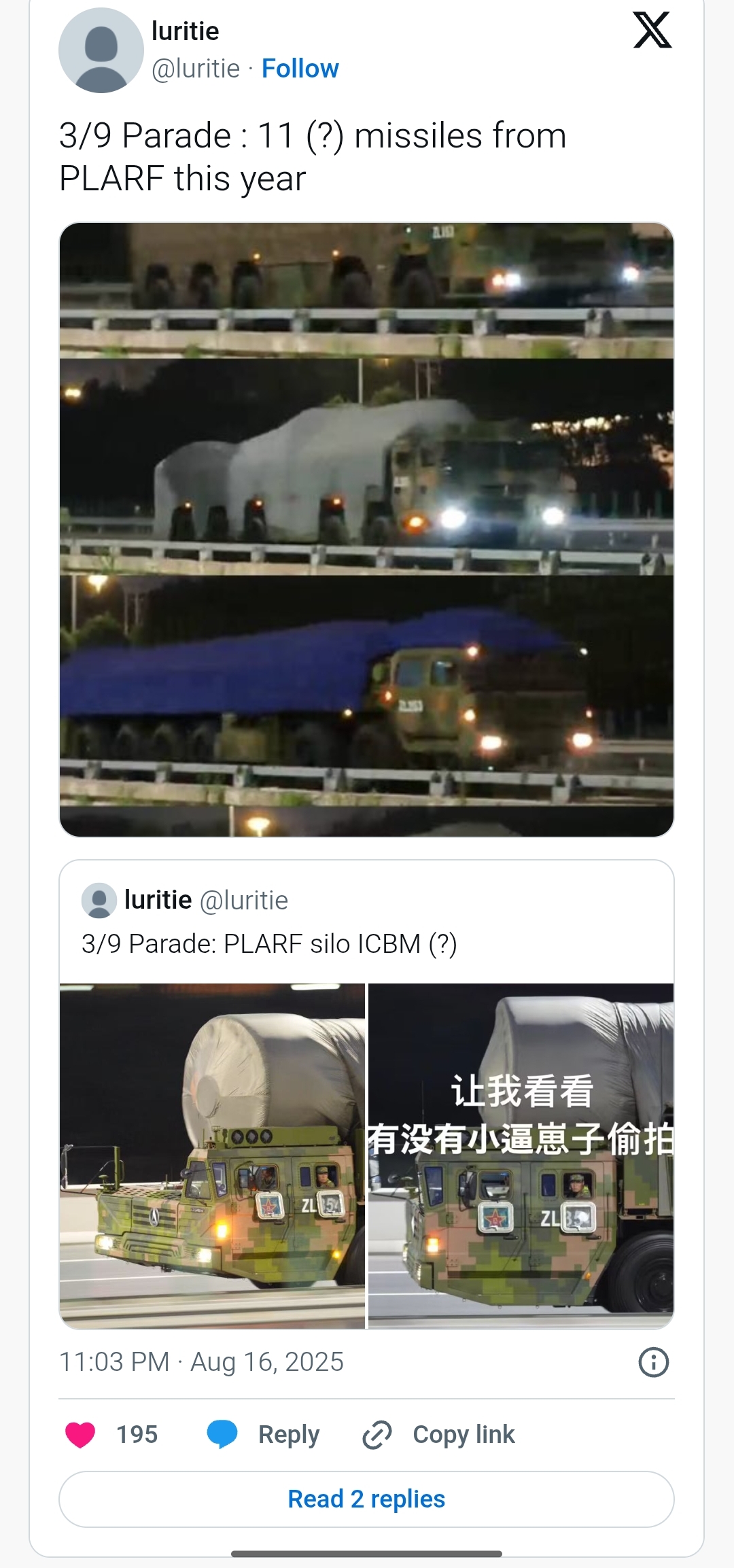View the quoted tweet's left truck photo

click(212, 1155)
